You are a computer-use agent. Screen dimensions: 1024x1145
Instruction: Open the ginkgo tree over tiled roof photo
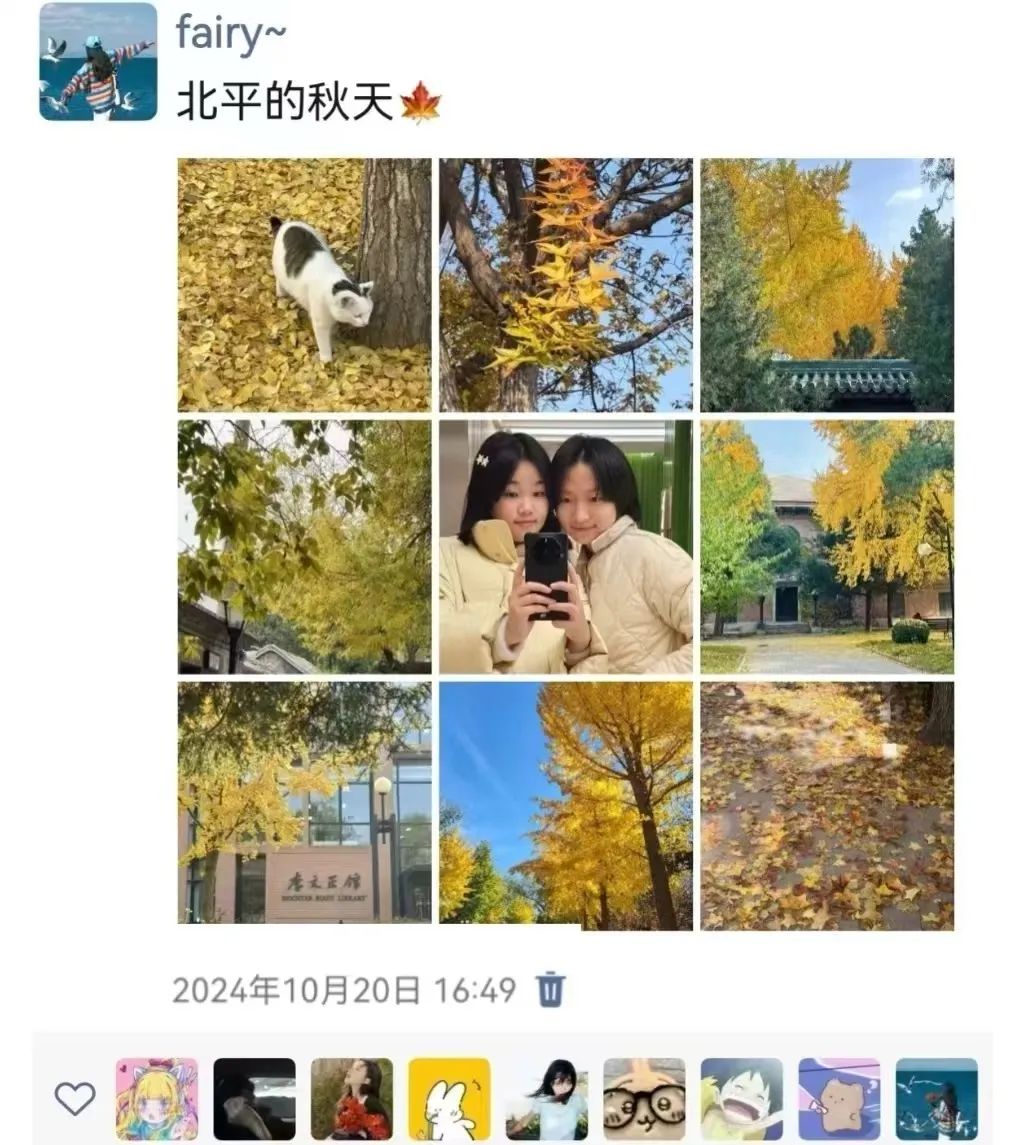[827, 285]
